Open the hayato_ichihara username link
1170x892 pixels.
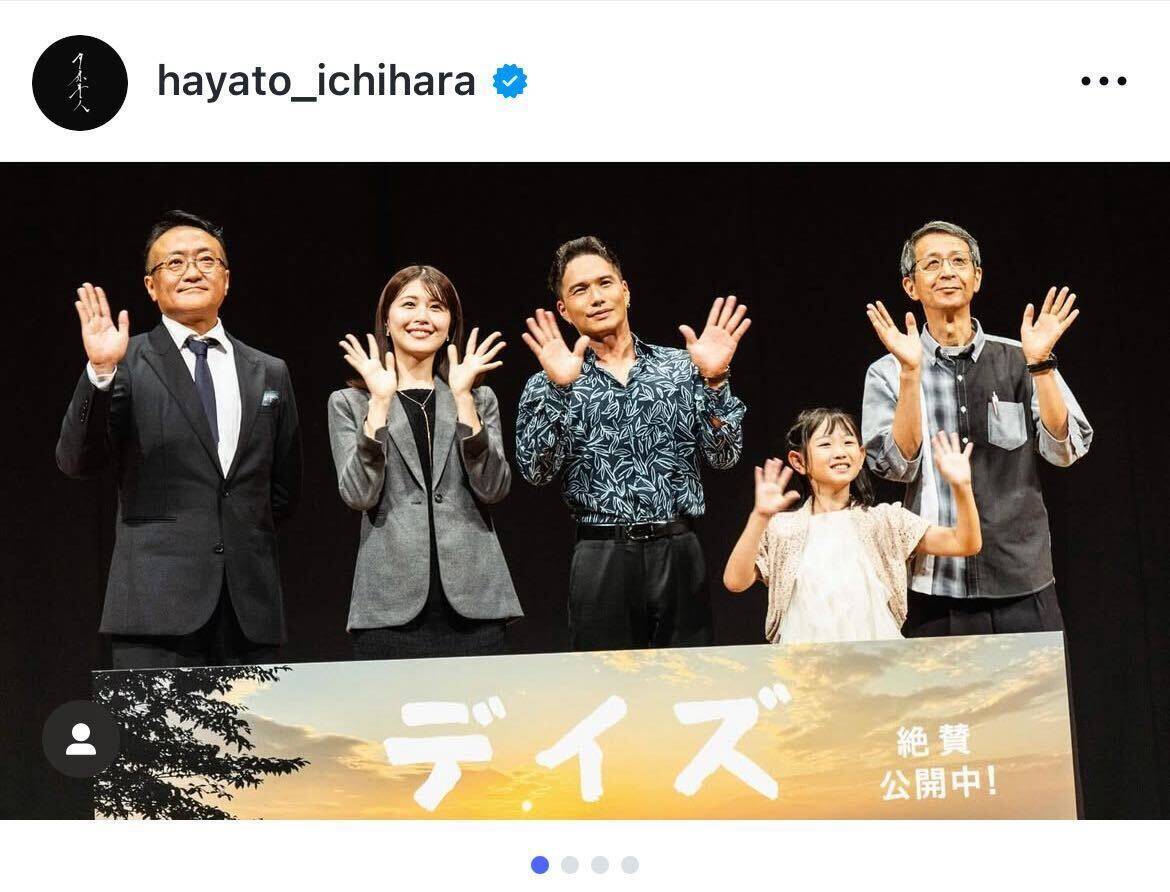(316, 82)
